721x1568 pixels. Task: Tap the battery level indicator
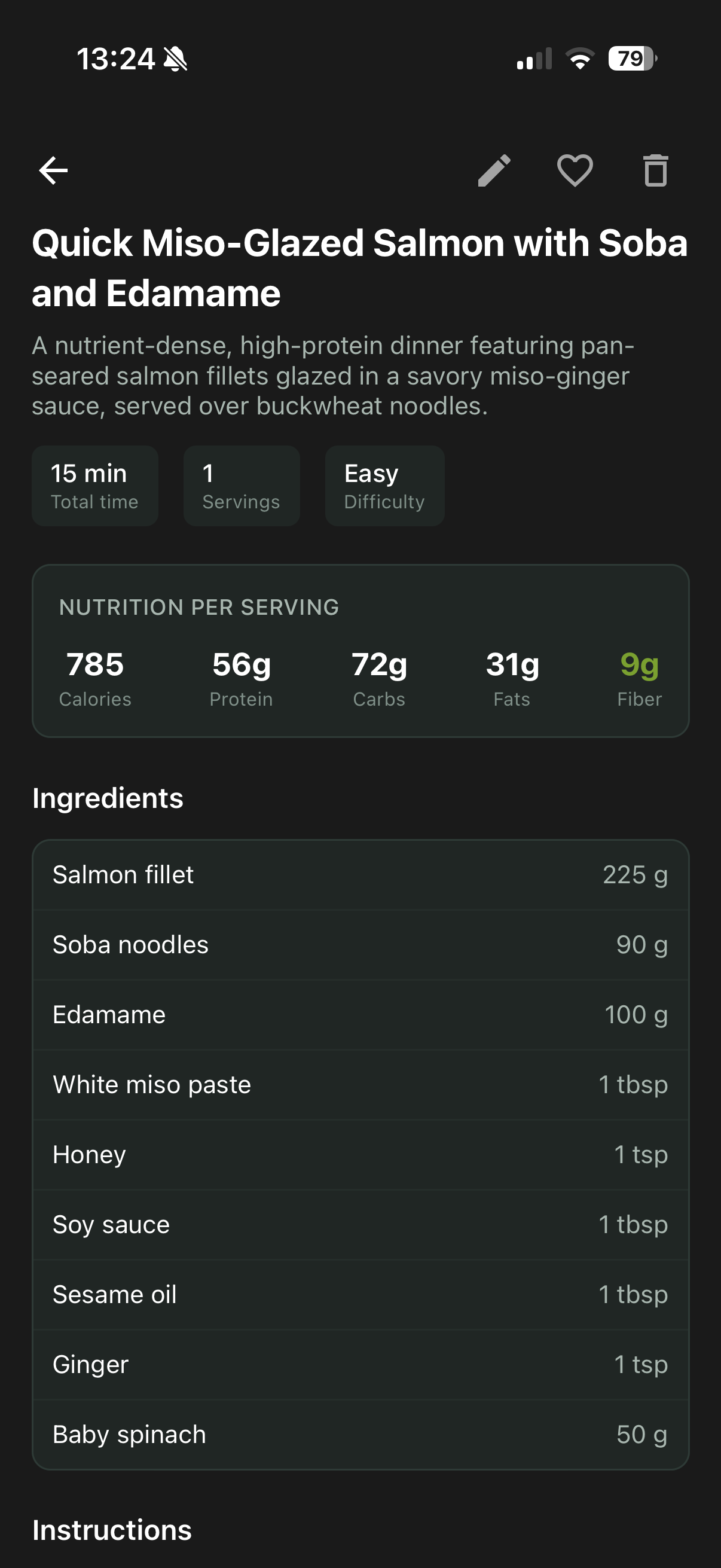(628, 57)
